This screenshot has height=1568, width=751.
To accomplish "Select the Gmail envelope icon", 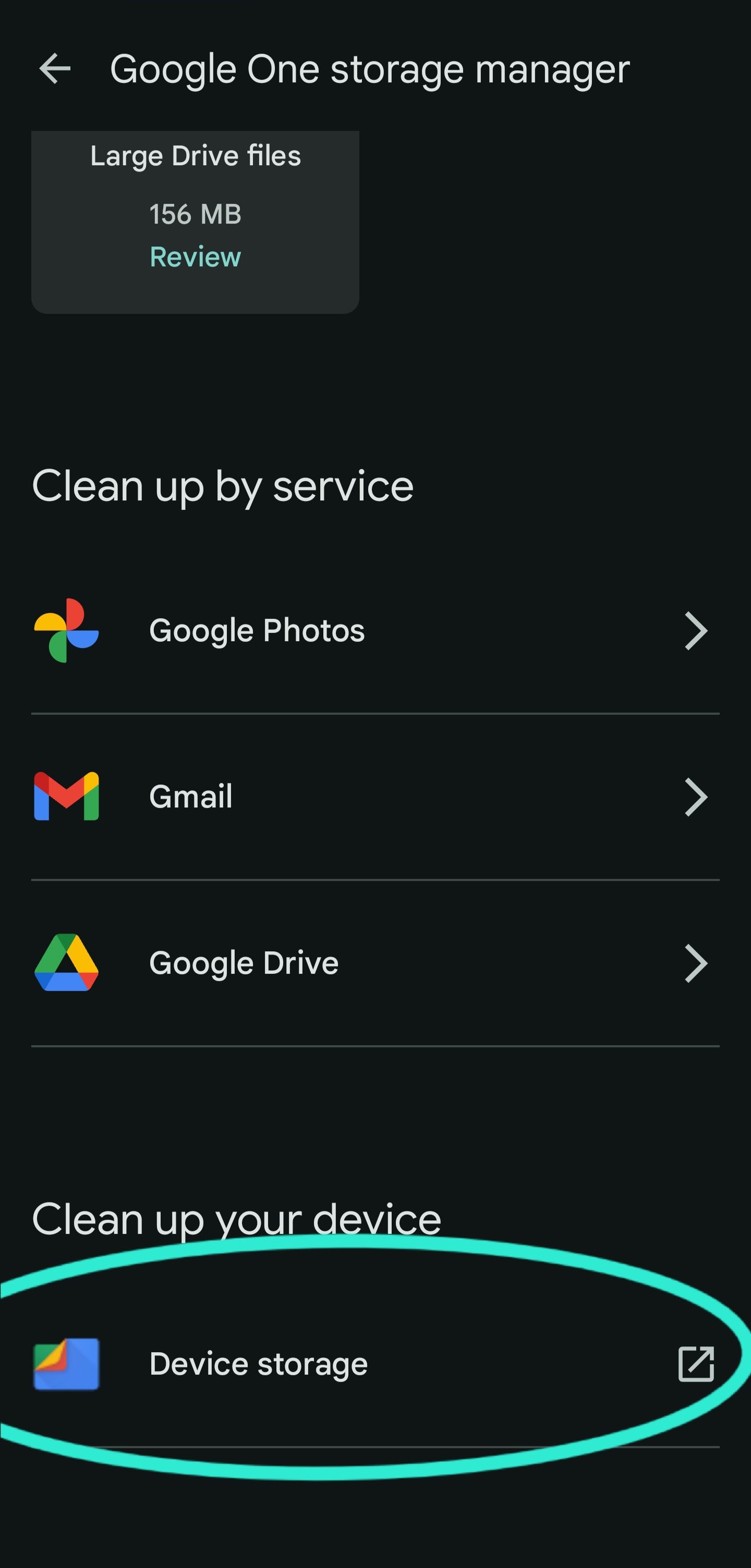I will (x=66, y=796).
